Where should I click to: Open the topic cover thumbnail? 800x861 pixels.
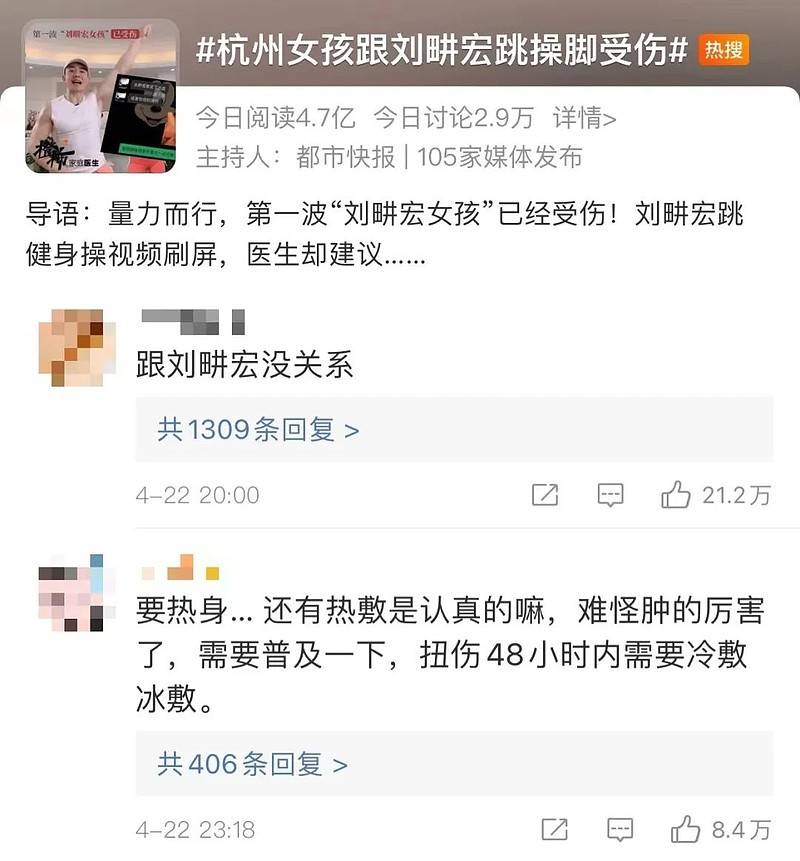tap(101, 95)
